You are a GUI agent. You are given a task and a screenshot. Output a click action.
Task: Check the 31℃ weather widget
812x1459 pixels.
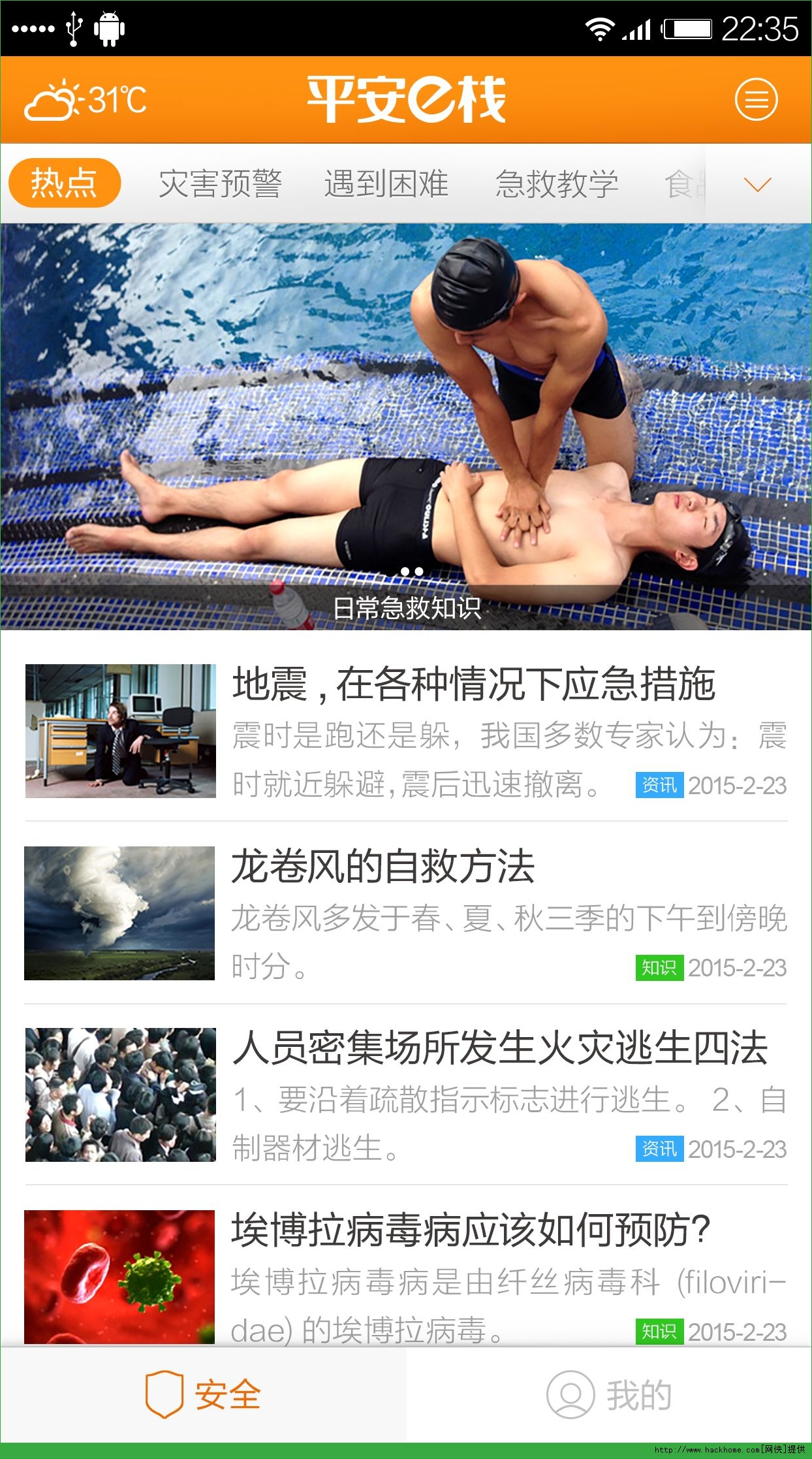[86, 101]
